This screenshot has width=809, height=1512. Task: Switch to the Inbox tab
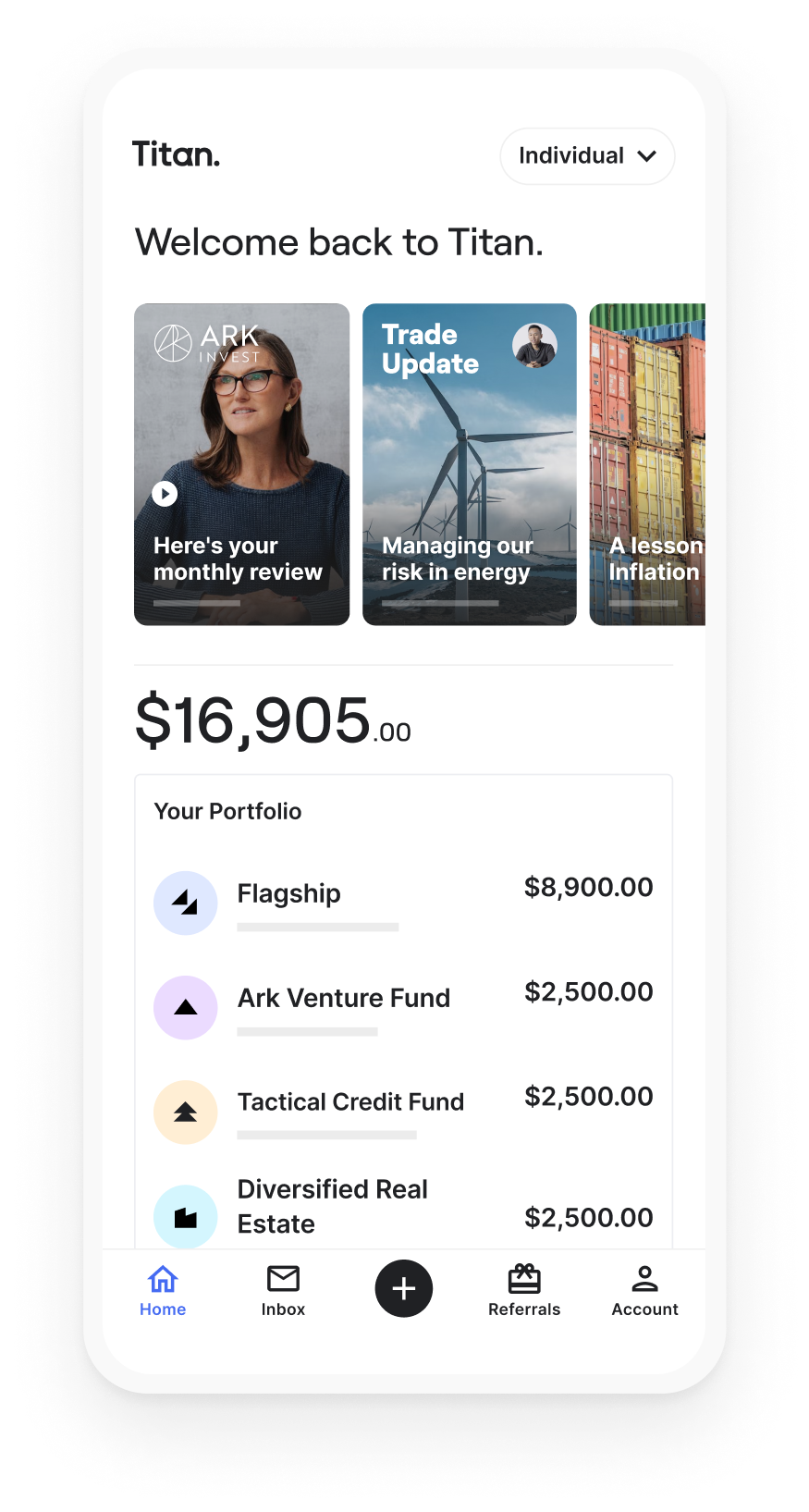point(283,1291)
